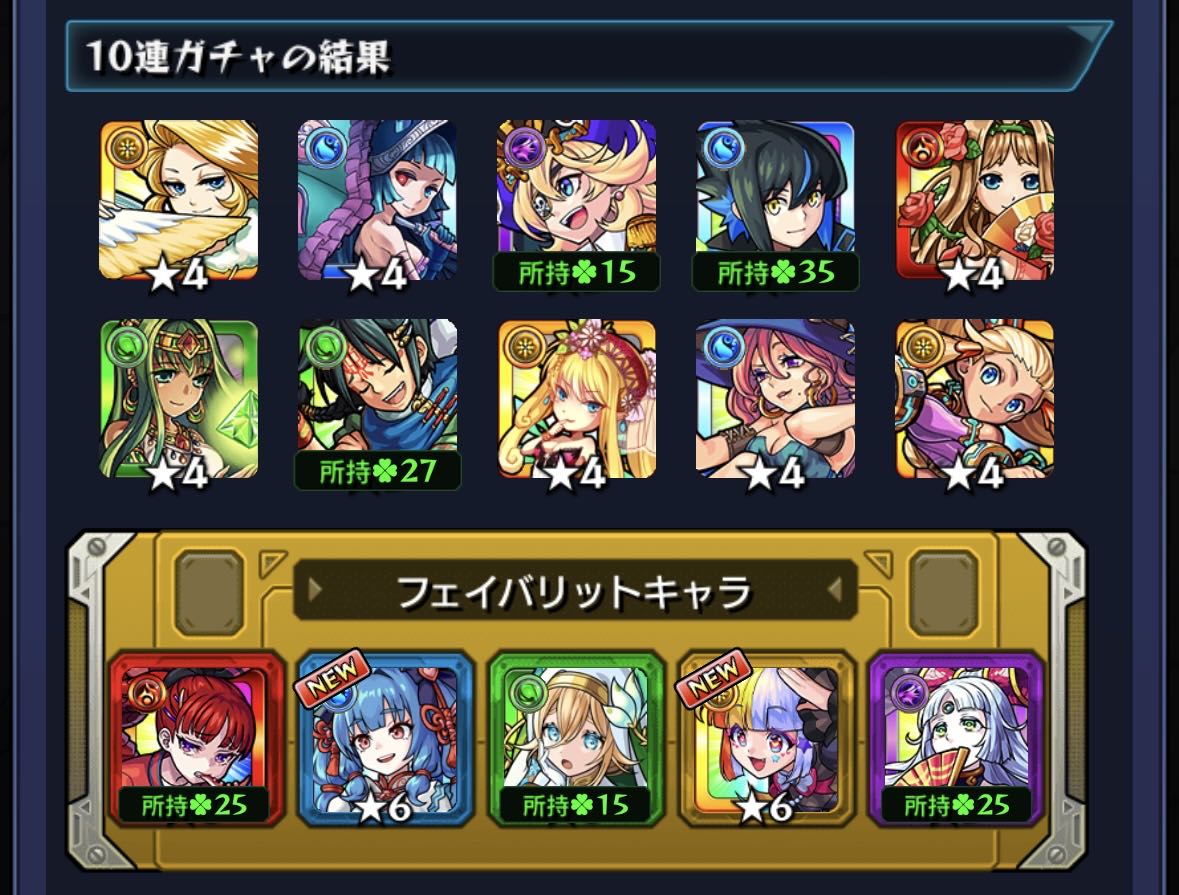This screenshot has height=895, width=1179.
Task: Tap the rose girl holding a fan
Action: (x=974, y=200)
